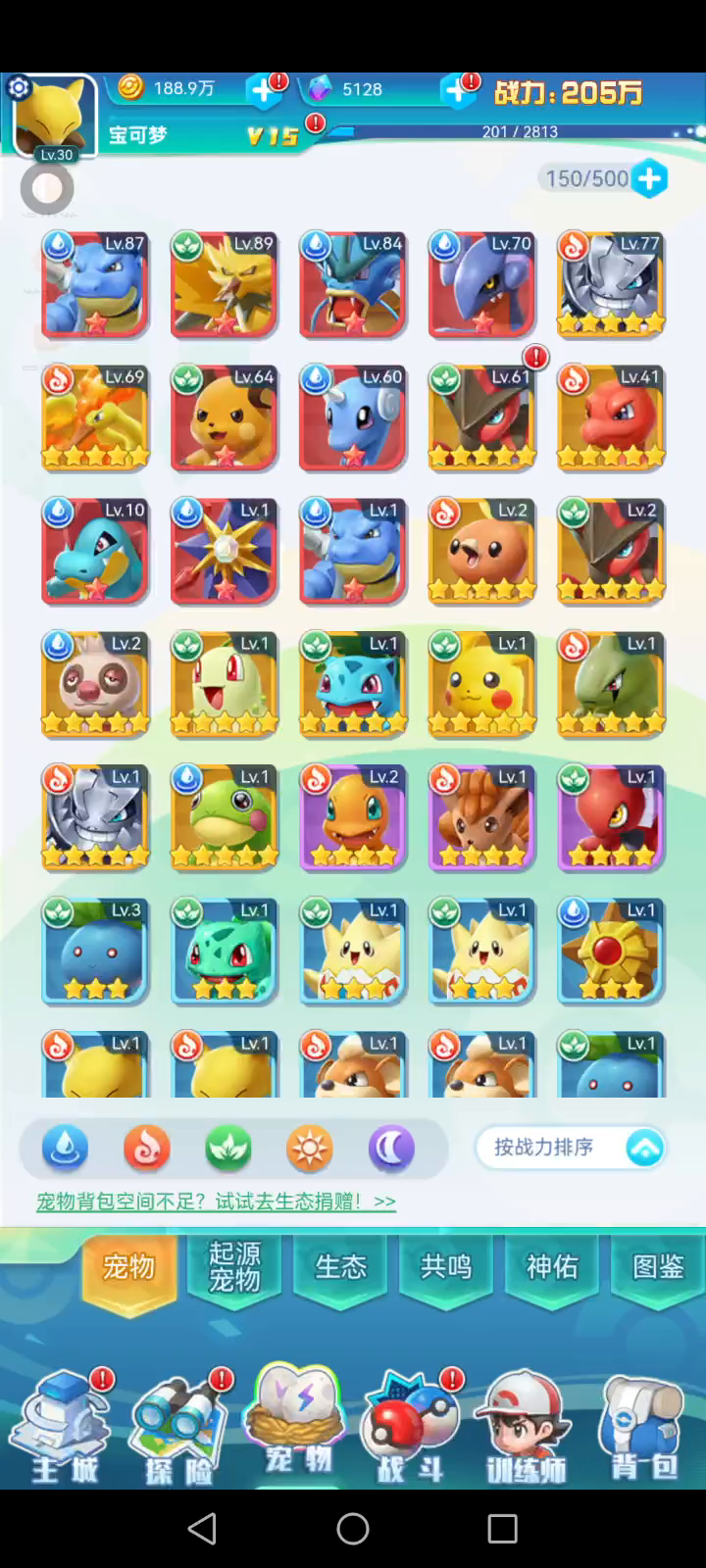This screenshot has height=1568, width=706.
Task: Switch to the 图鉴 tab
Action: (x=657, y=1267)
